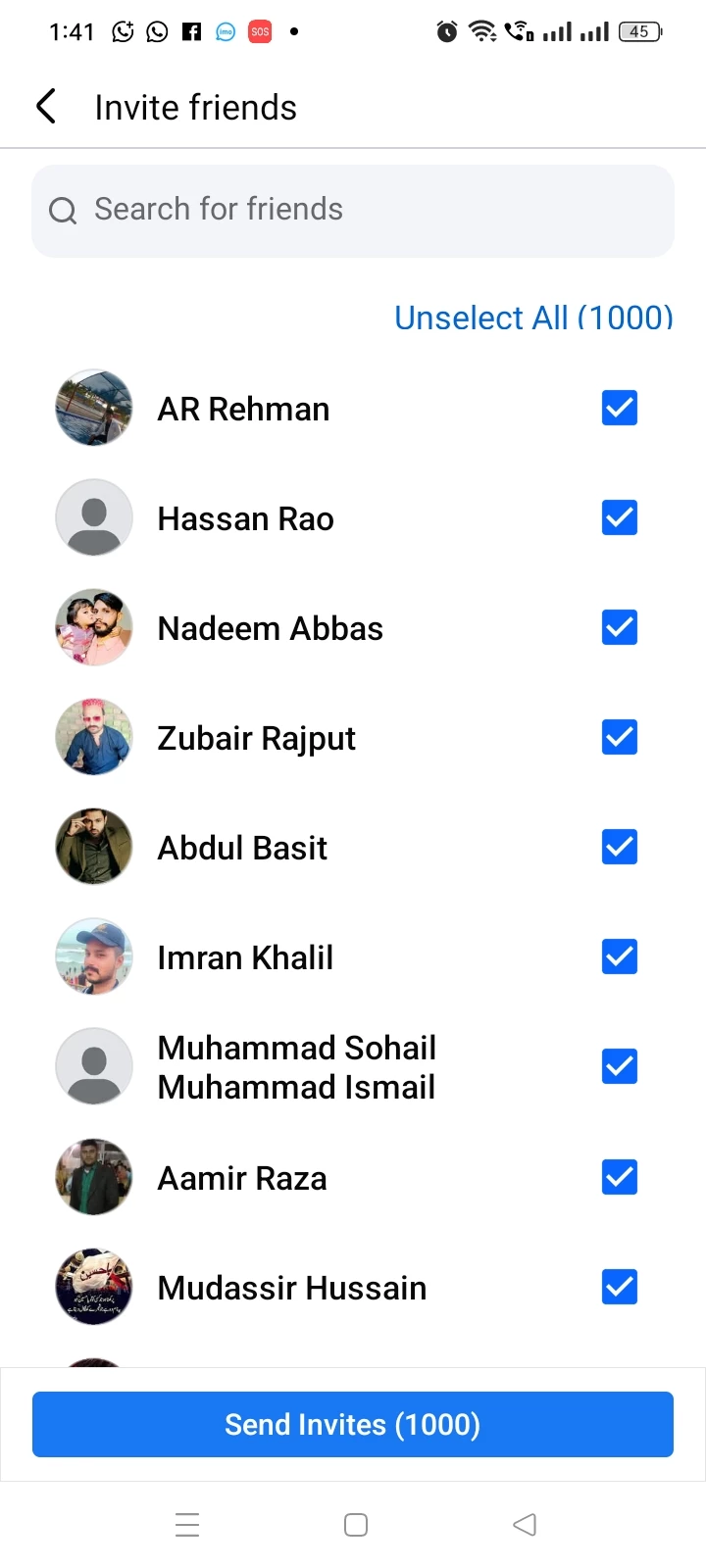Go back from Invite friends
This screenshot has height=1568, width=706.
coord(46,107)
